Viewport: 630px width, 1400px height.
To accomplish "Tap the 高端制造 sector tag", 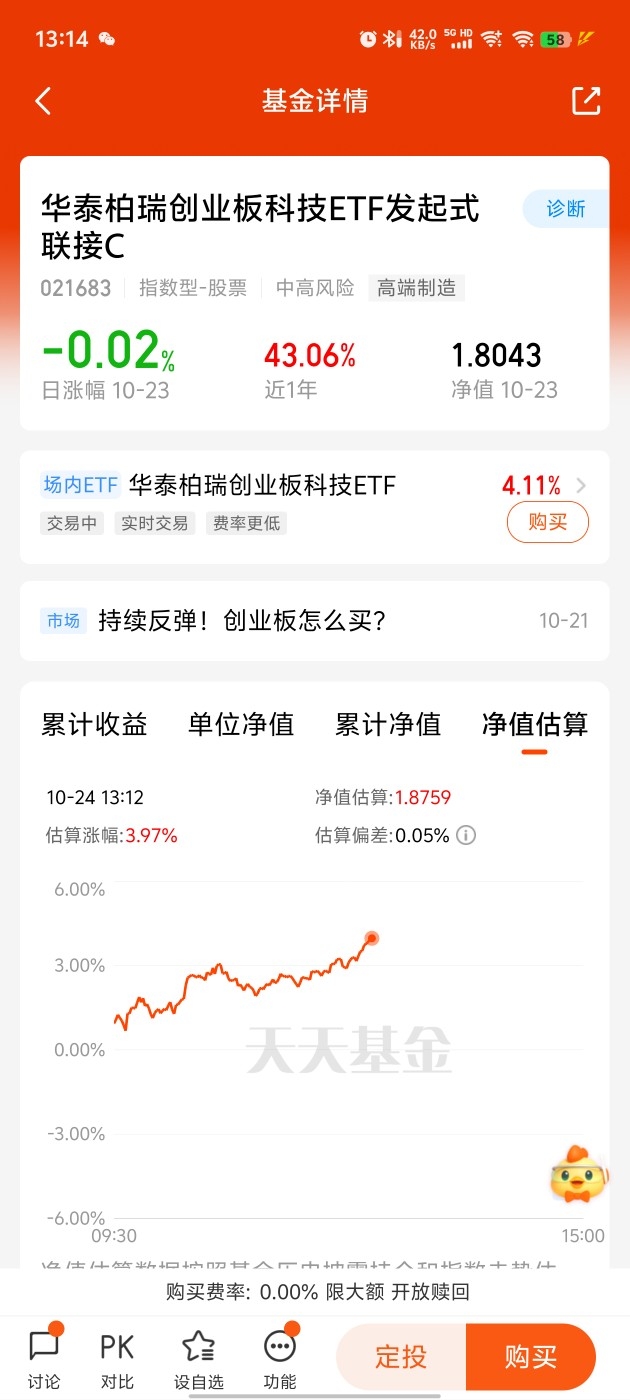I will point(416,288).
